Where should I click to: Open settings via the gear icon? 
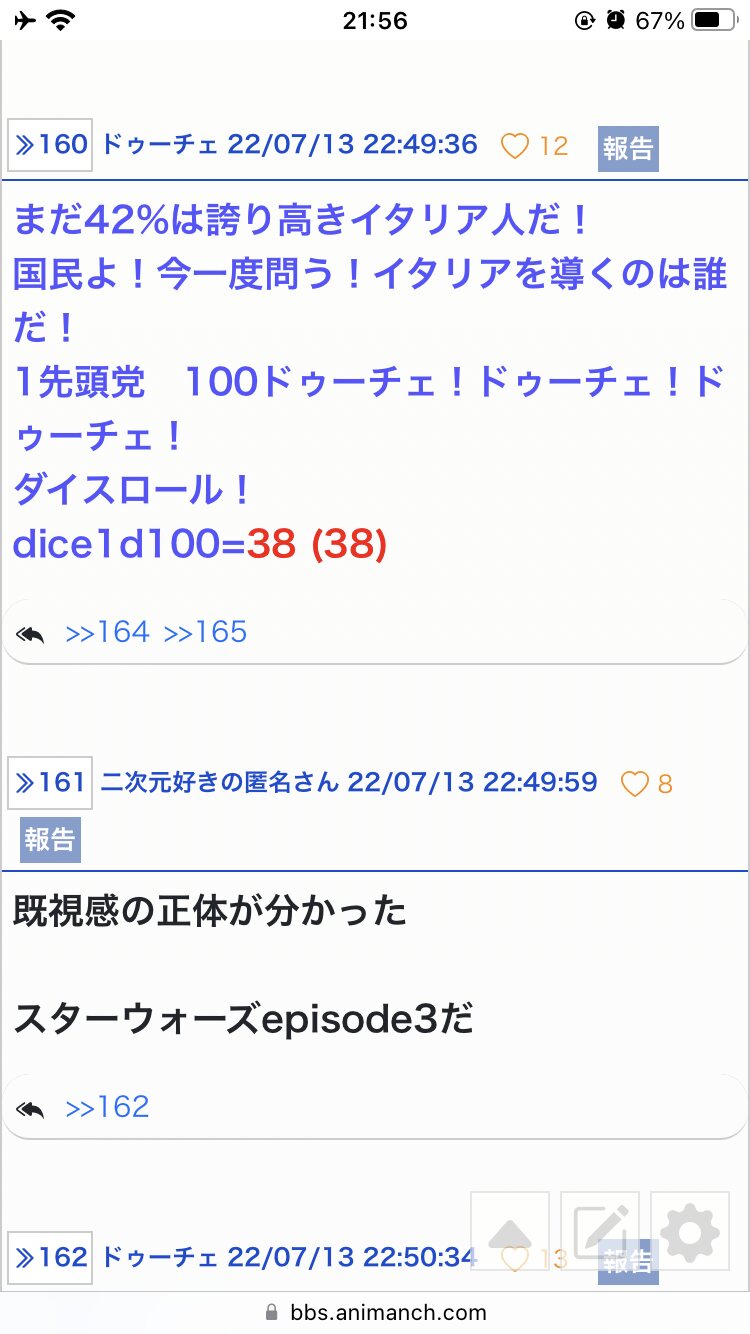690,1231
